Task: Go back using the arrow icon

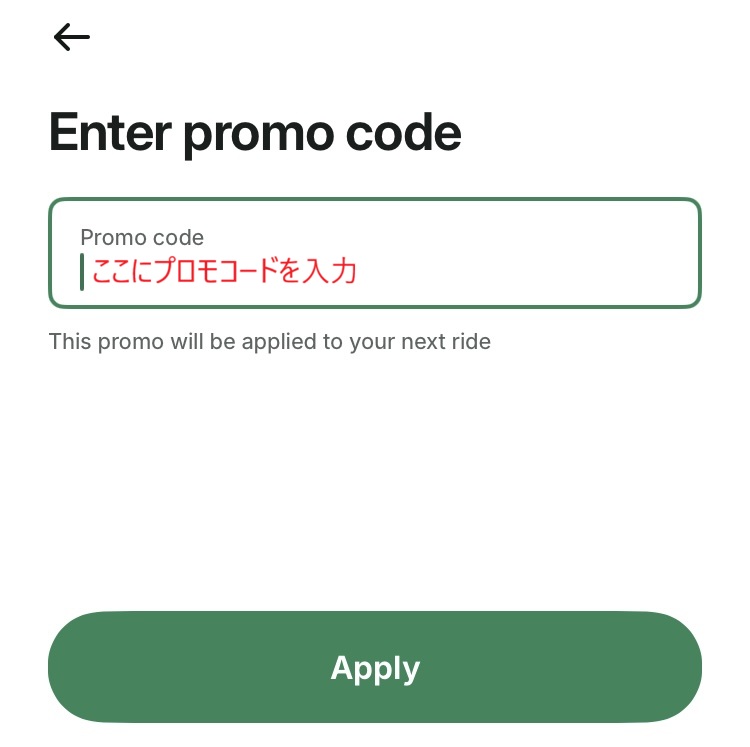Action: click(71, 38)
